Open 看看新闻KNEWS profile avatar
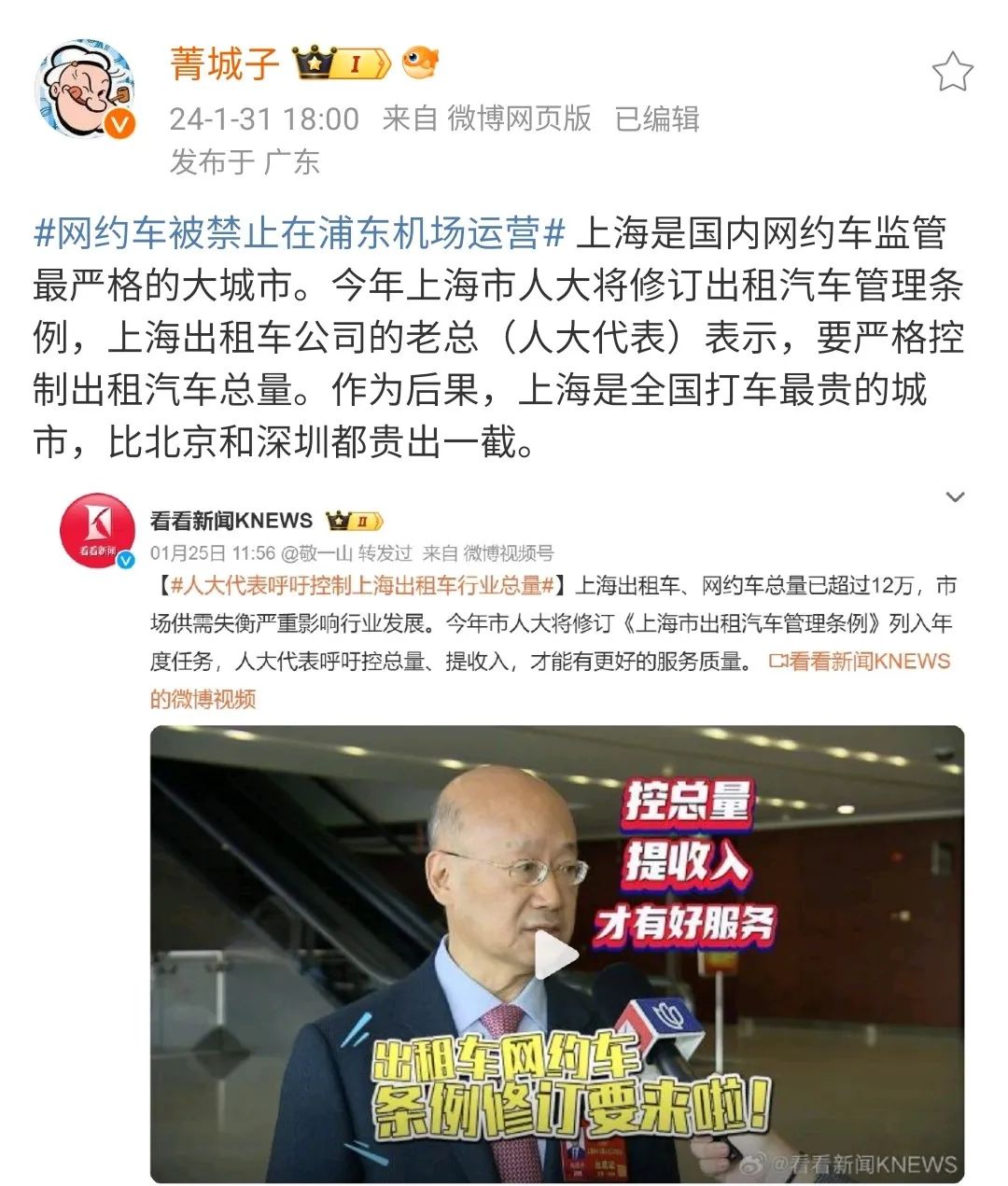The width and height of the screenshot is (1008, 1186). 97,530
